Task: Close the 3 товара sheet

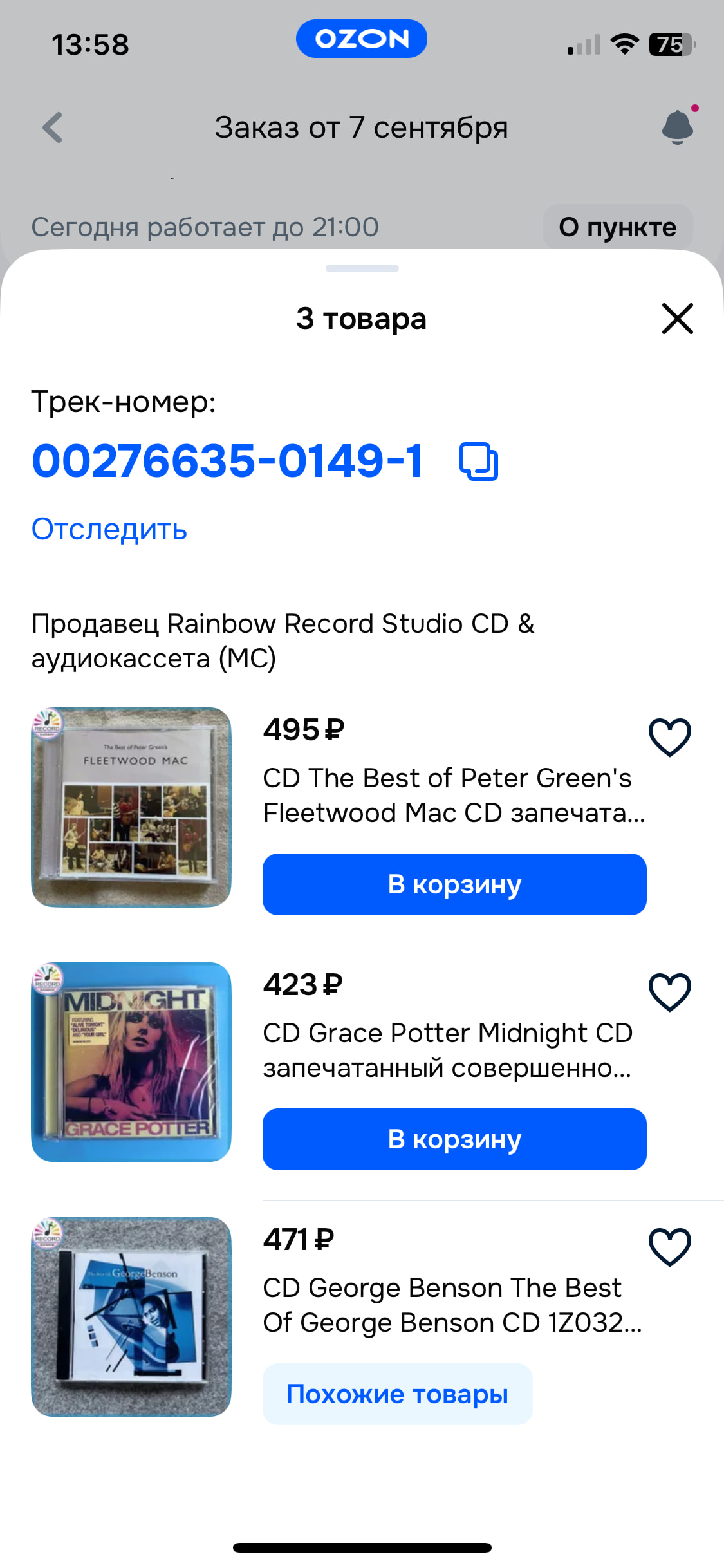Action: (x=677, y=319)
